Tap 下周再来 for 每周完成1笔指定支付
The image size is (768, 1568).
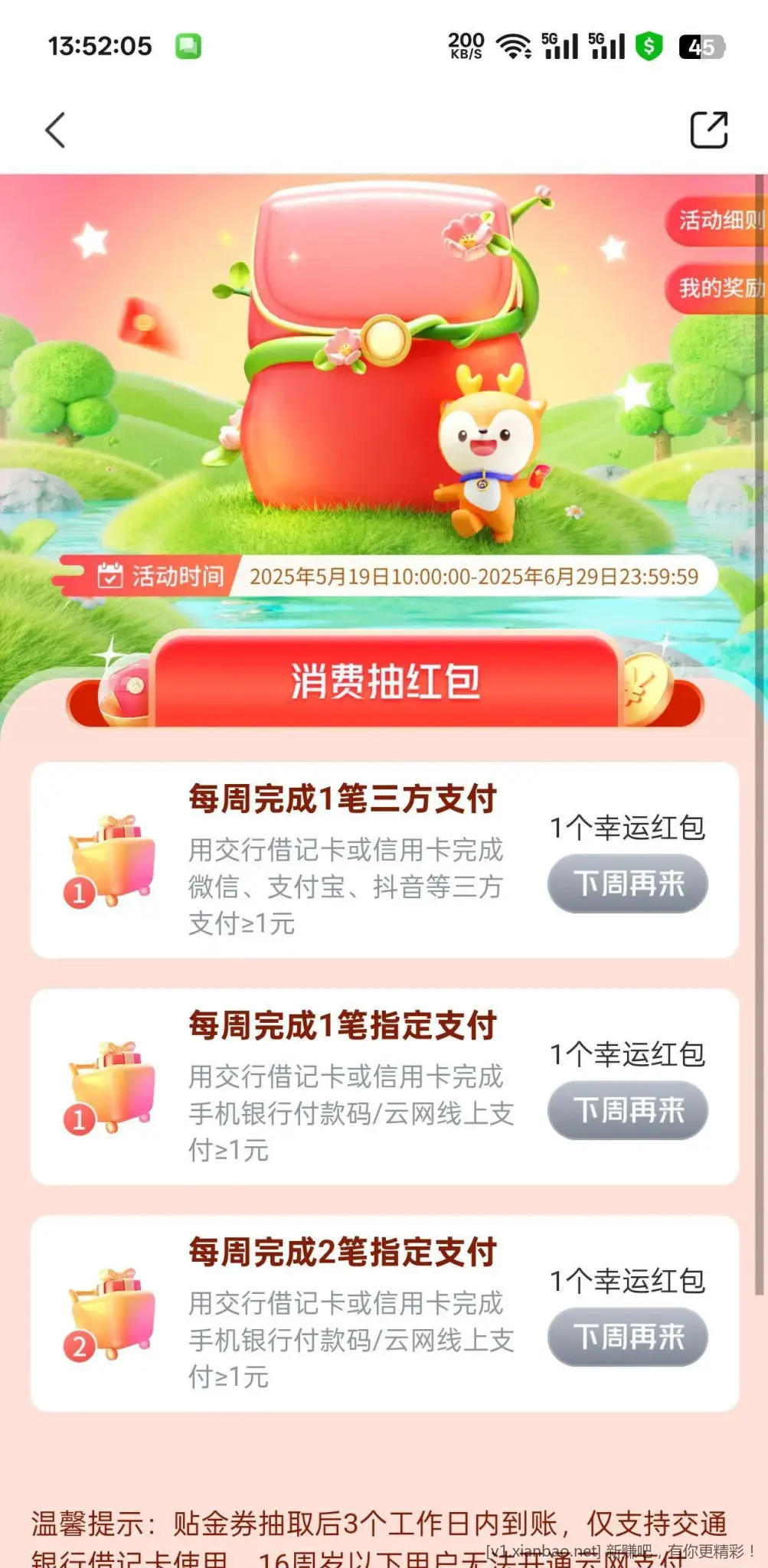(627, 1111)
